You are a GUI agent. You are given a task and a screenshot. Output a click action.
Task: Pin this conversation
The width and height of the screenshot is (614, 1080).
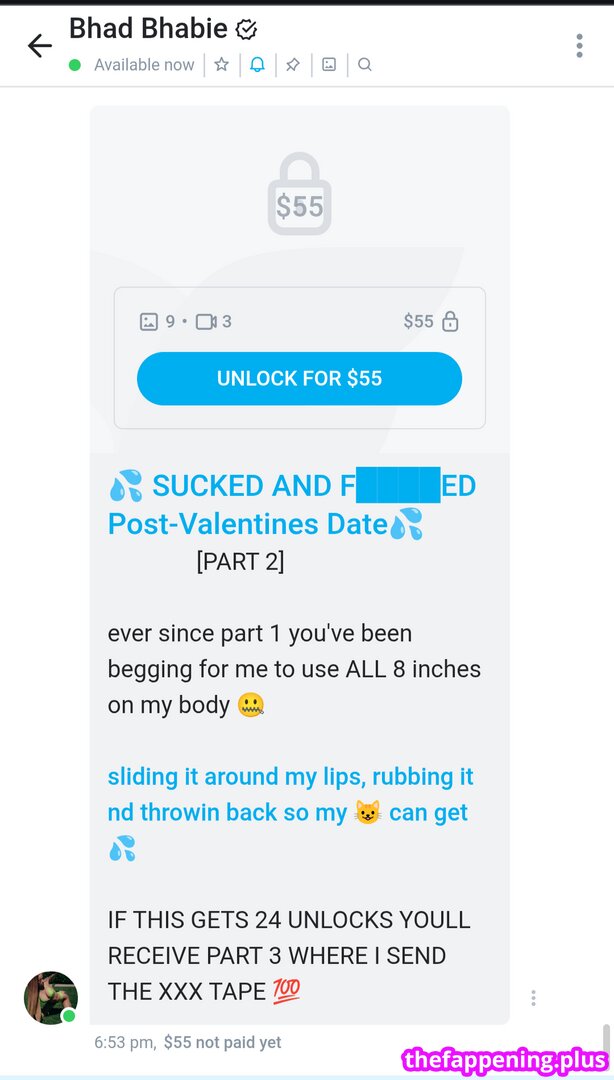pyautogui.click(x=292, y=65)
